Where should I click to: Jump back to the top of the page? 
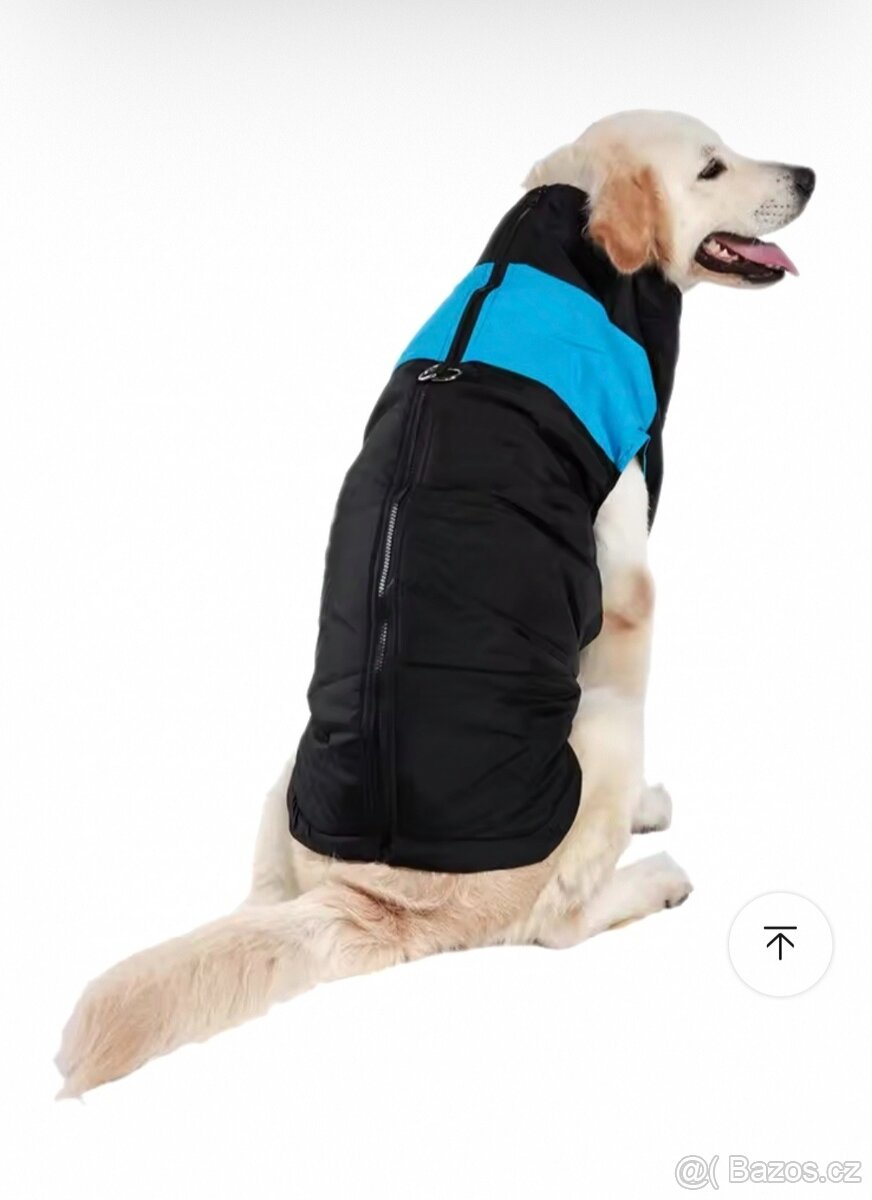[780, 943]
